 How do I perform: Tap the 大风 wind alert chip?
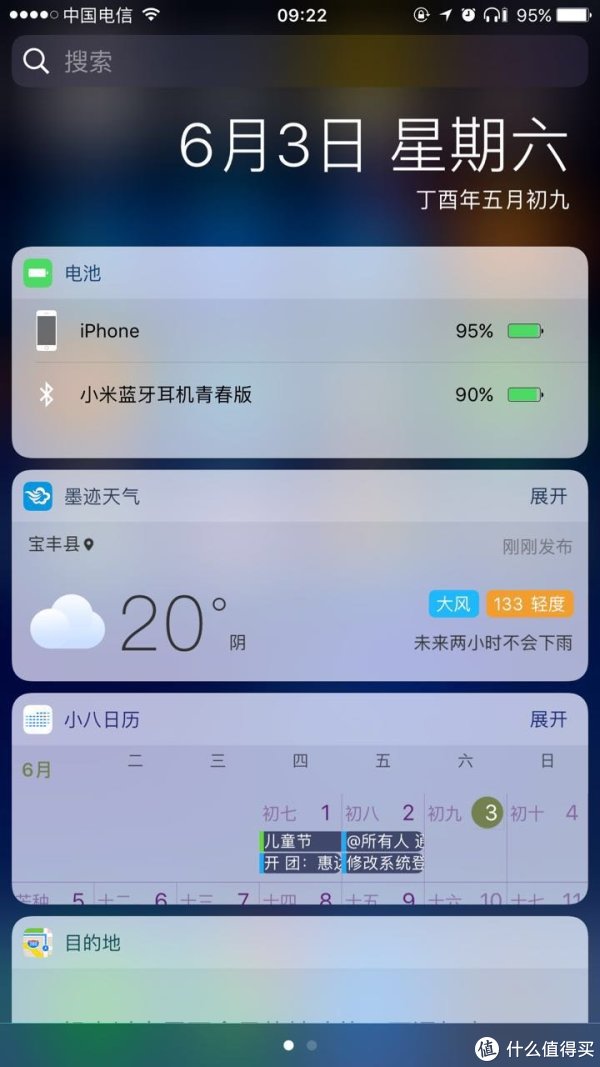point(455,604)
